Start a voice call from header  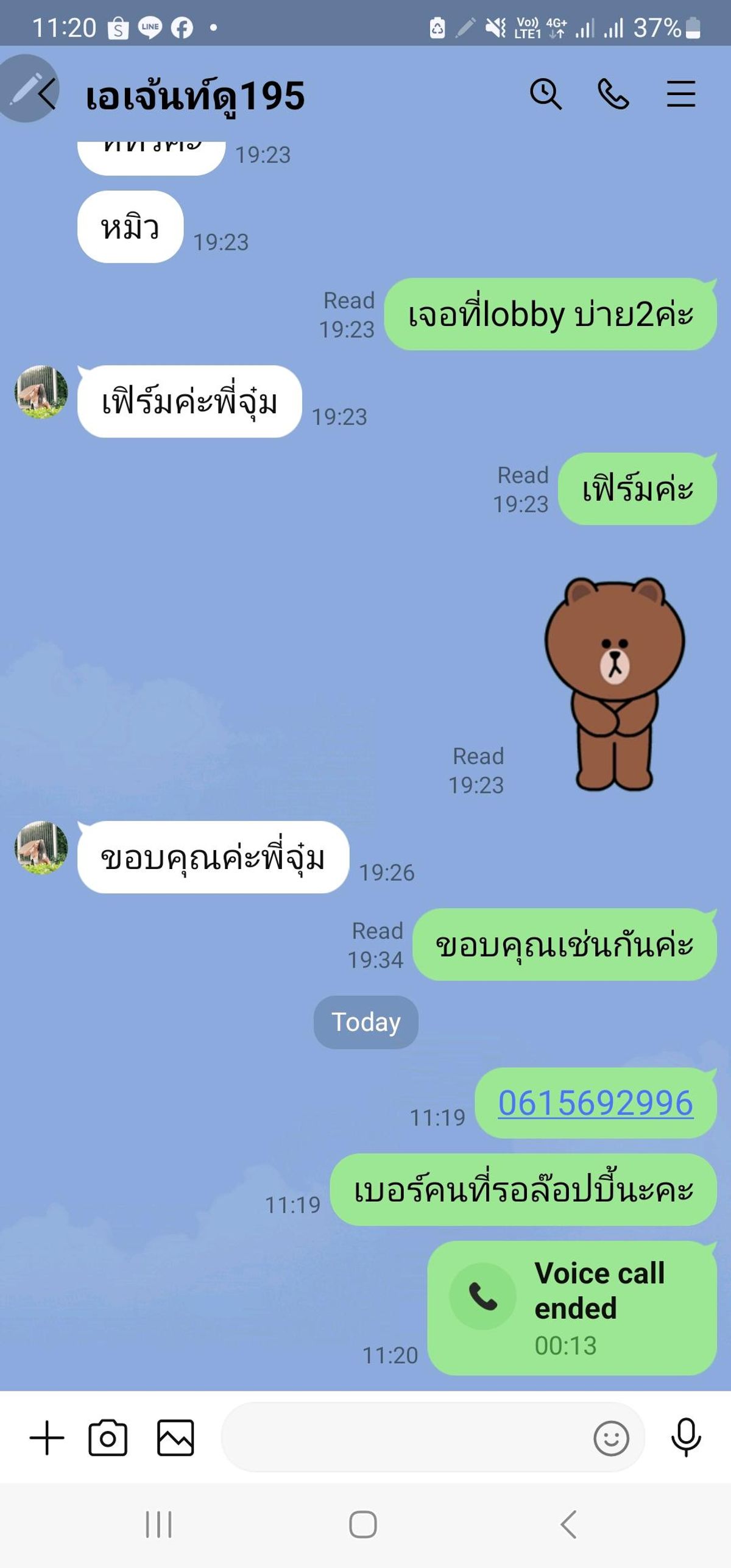coord(613,94)
